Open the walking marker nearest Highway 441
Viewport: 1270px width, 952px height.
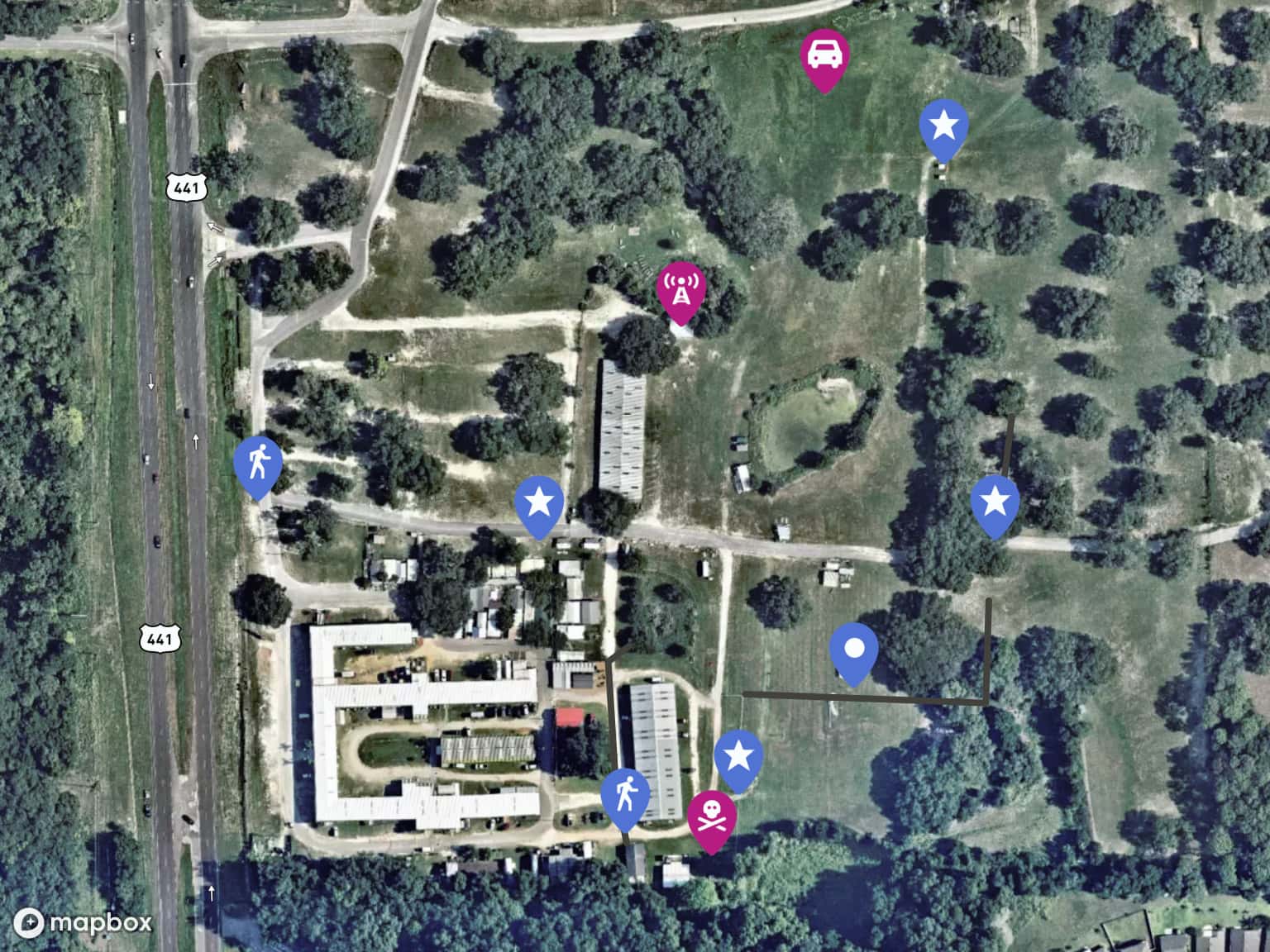pyautogui.click(x=258, y=464)
